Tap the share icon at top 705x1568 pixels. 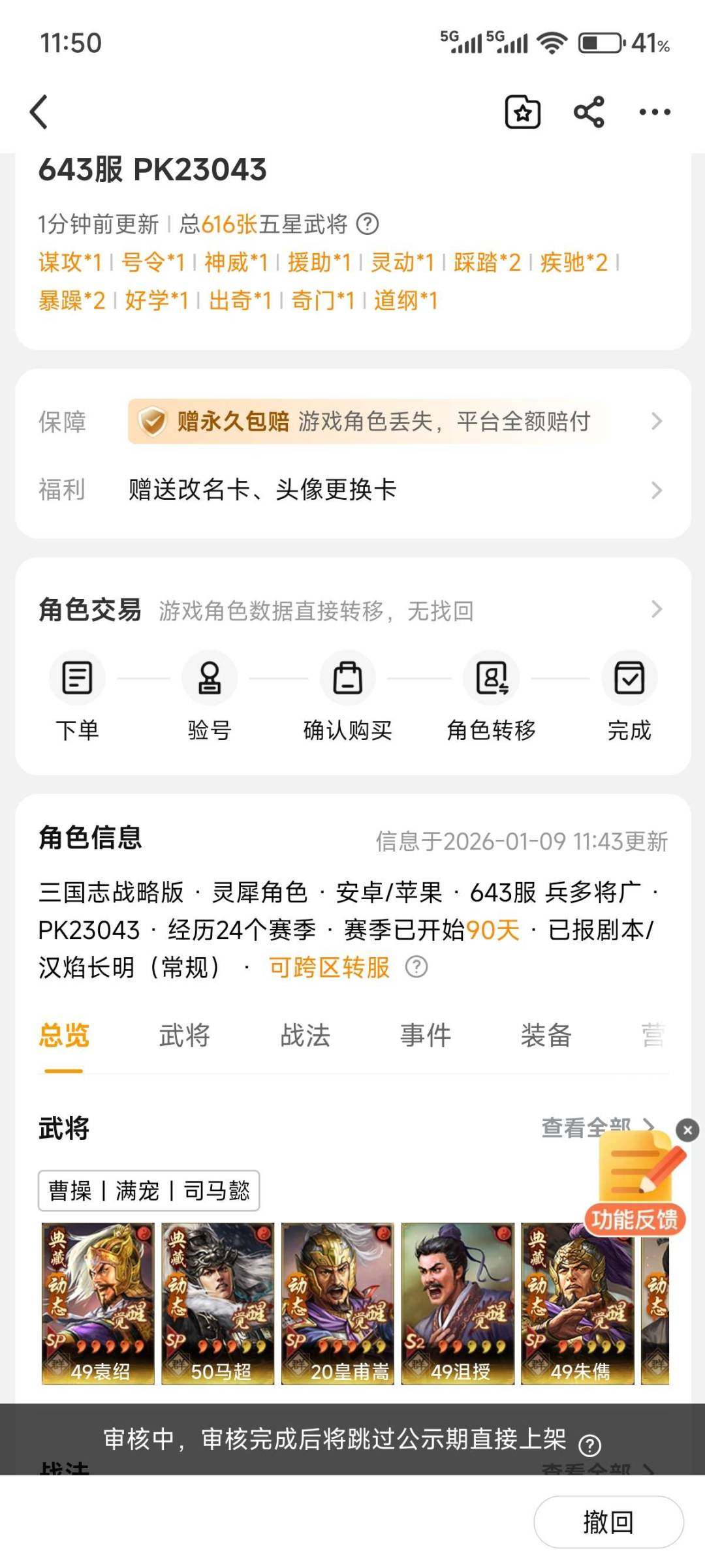(587, 112)
